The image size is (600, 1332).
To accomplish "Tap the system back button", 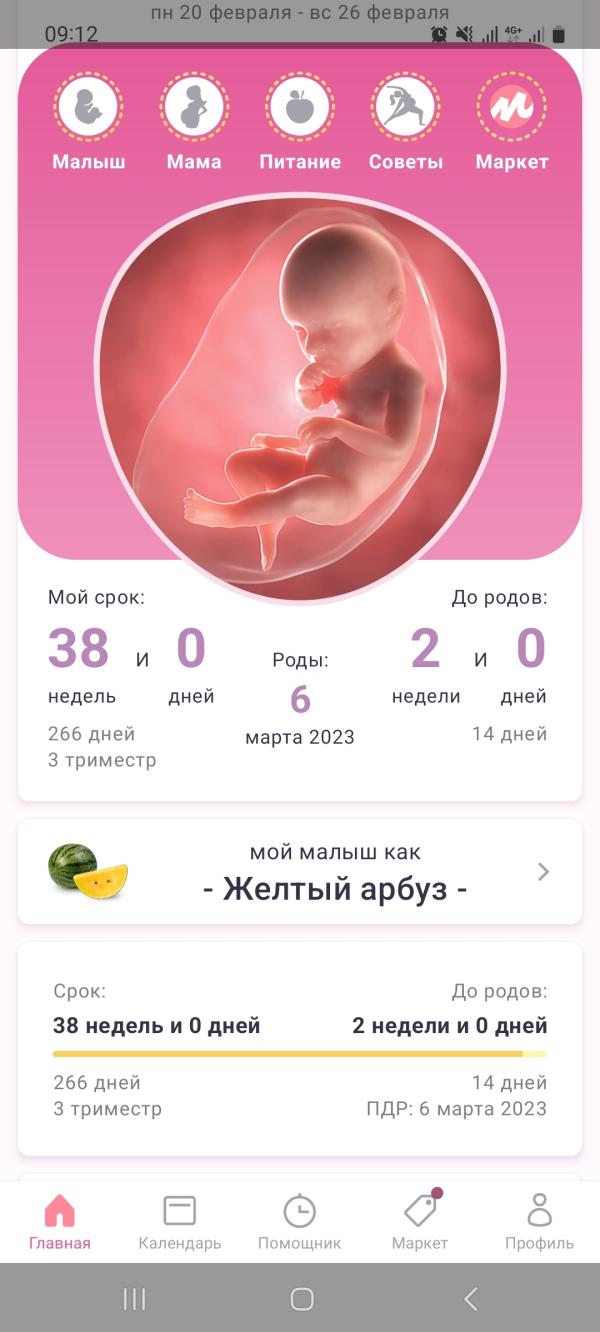I will tap(470, 1299).
